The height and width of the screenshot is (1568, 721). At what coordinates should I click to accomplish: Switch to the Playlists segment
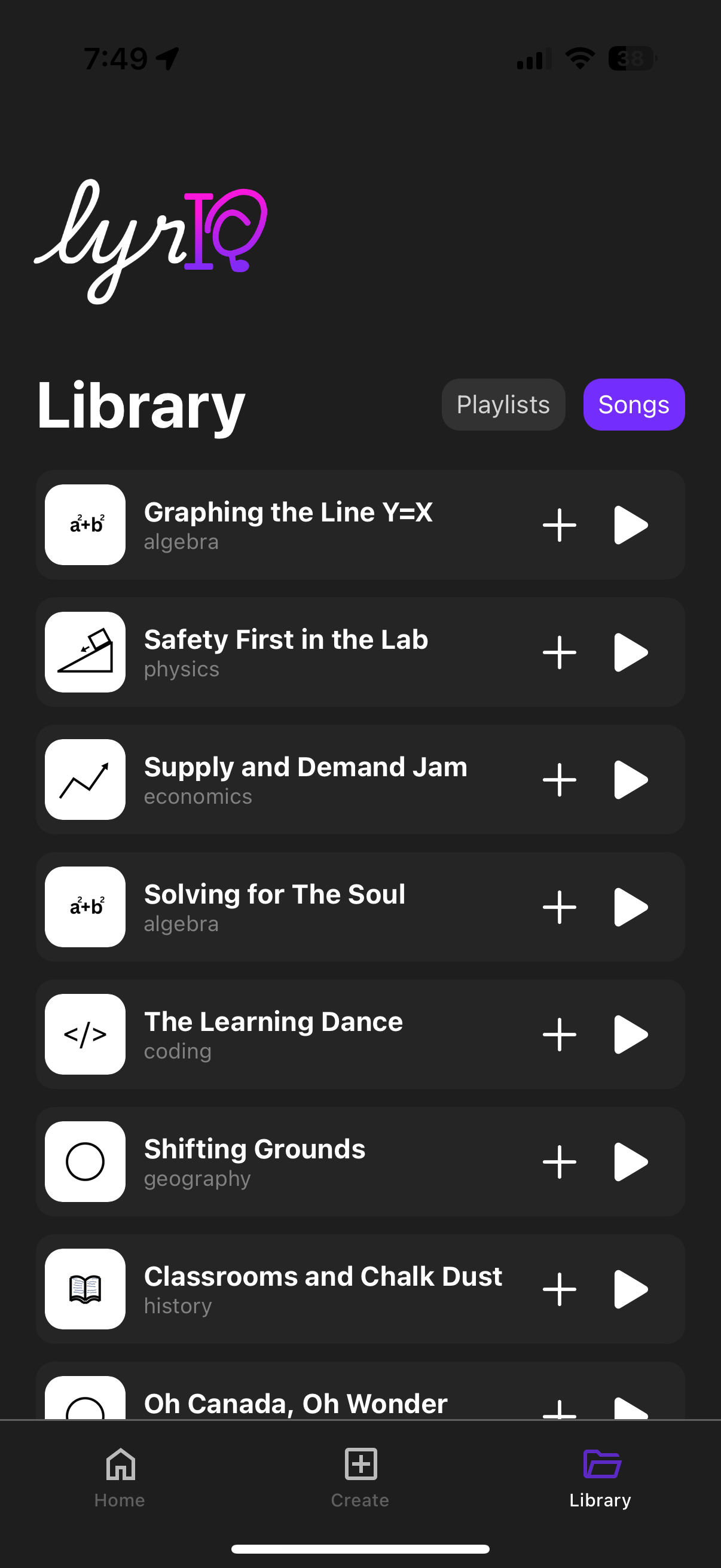tap(503, 405)
